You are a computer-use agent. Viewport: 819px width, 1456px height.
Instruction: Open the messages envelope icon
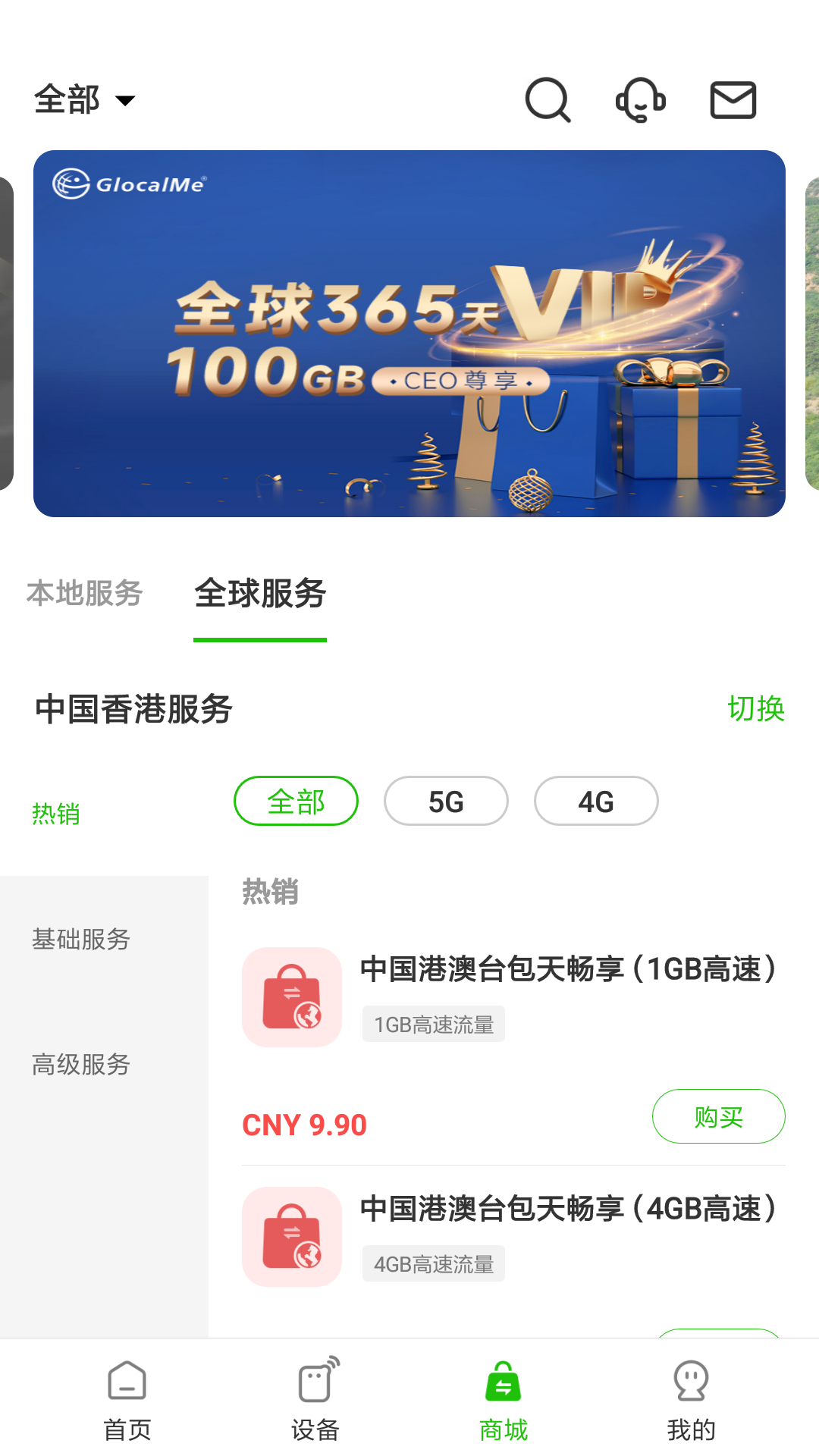pyautogui.click(x=733, y=99)
